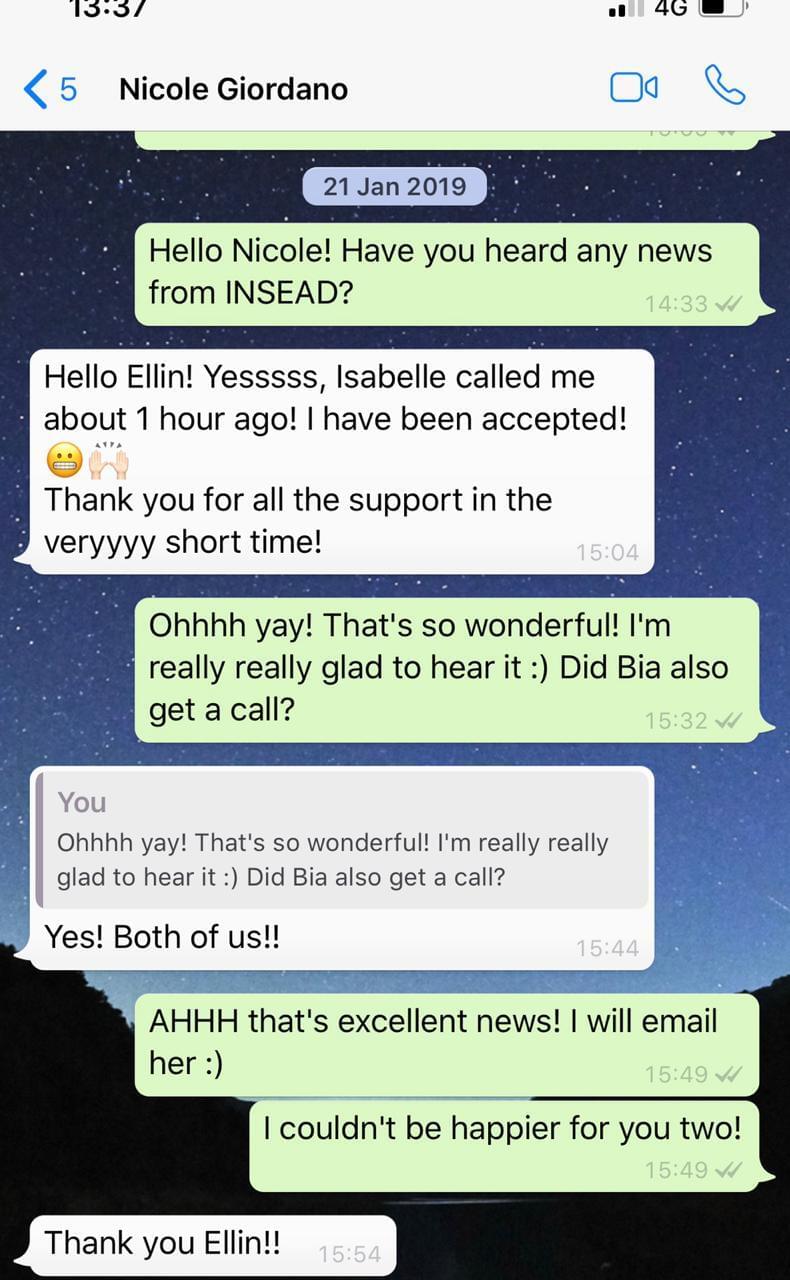790x1280 pixels.
Task: Start a voice call with Nicole Giordano
Action: pyautogui.click(x=725, y=86)
